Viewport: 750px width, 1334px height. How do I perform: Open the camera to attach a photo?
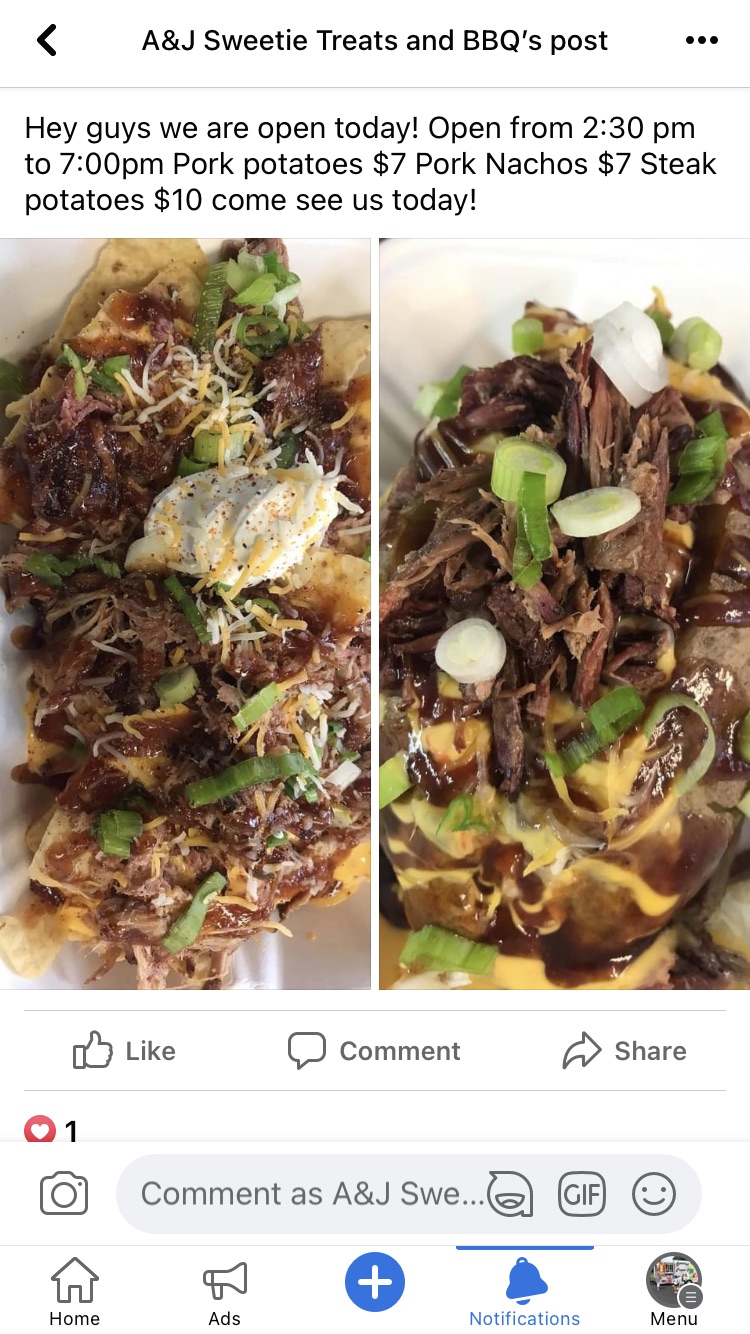(63, 1192)
